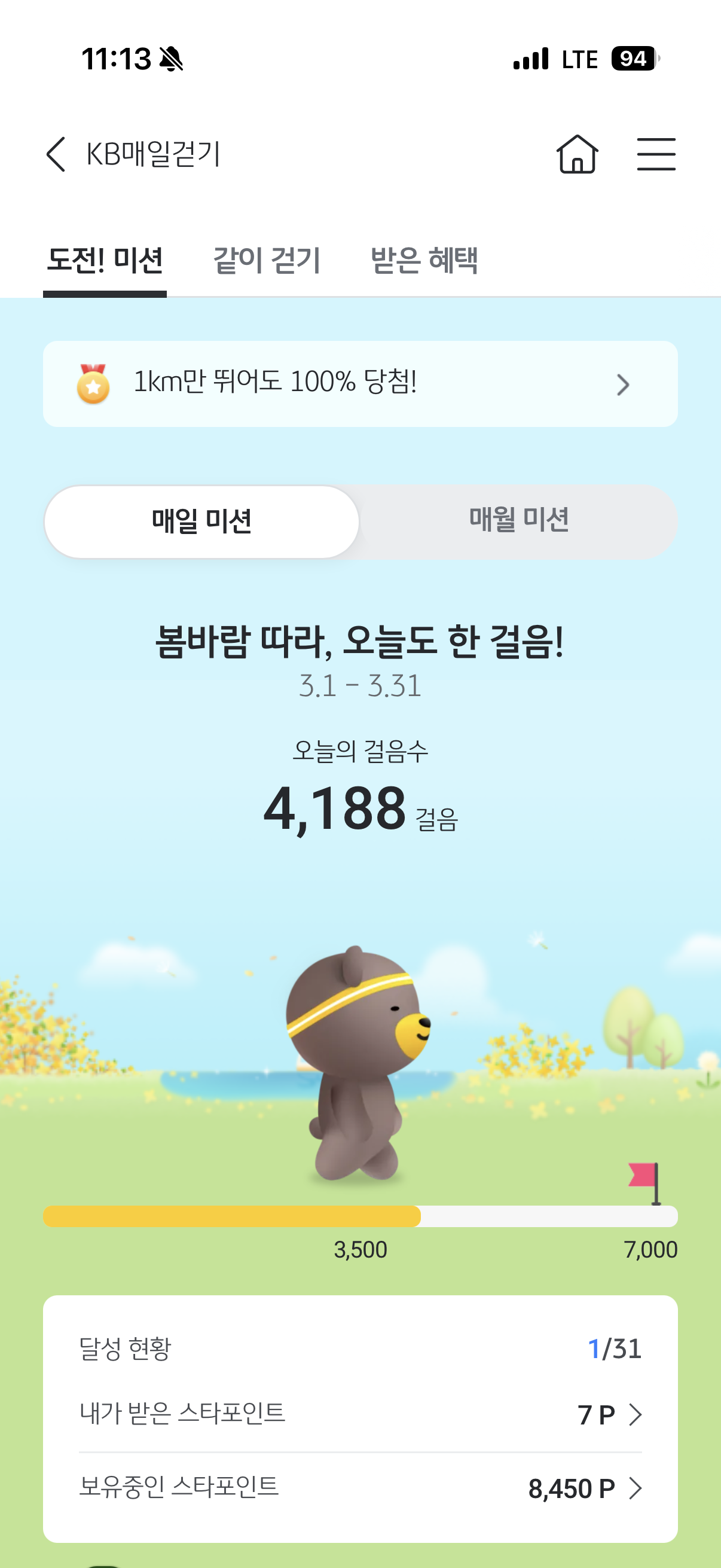Screen dimensions: 721x1568
Task: Select the 매일 미션 segment
Action: coord(201,521)
